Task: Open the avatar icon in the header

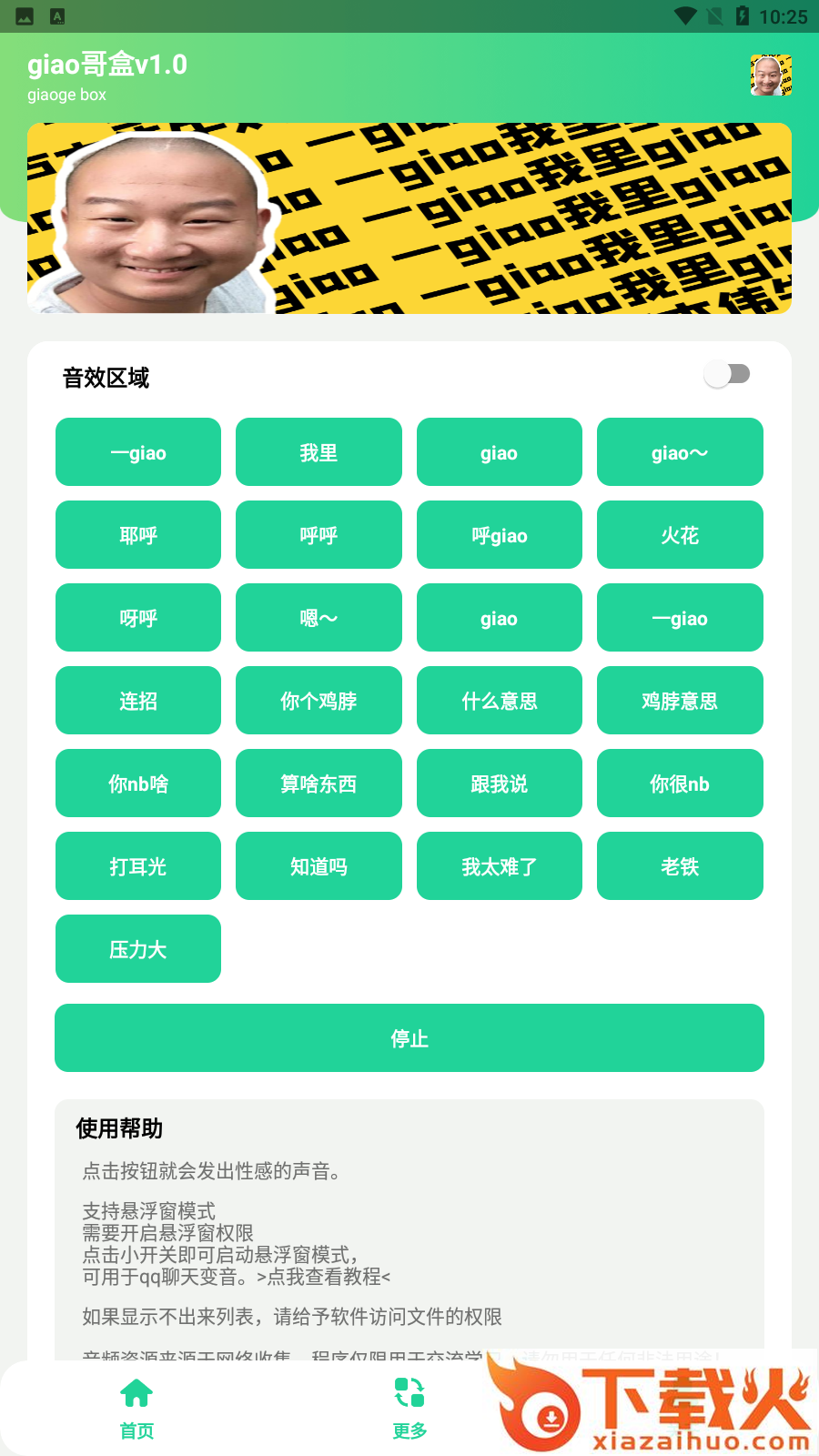Action: pyautogui.click(x=771, y=76)
